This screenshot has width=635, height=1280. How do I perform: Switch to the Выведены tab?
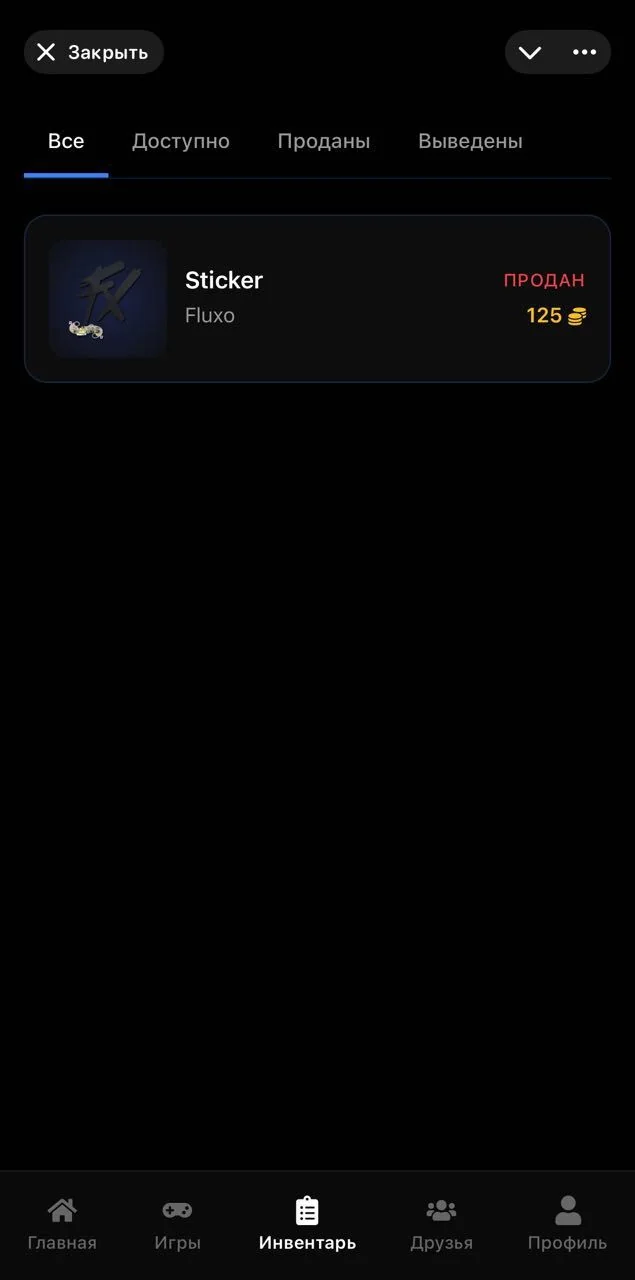coord(470,142)
